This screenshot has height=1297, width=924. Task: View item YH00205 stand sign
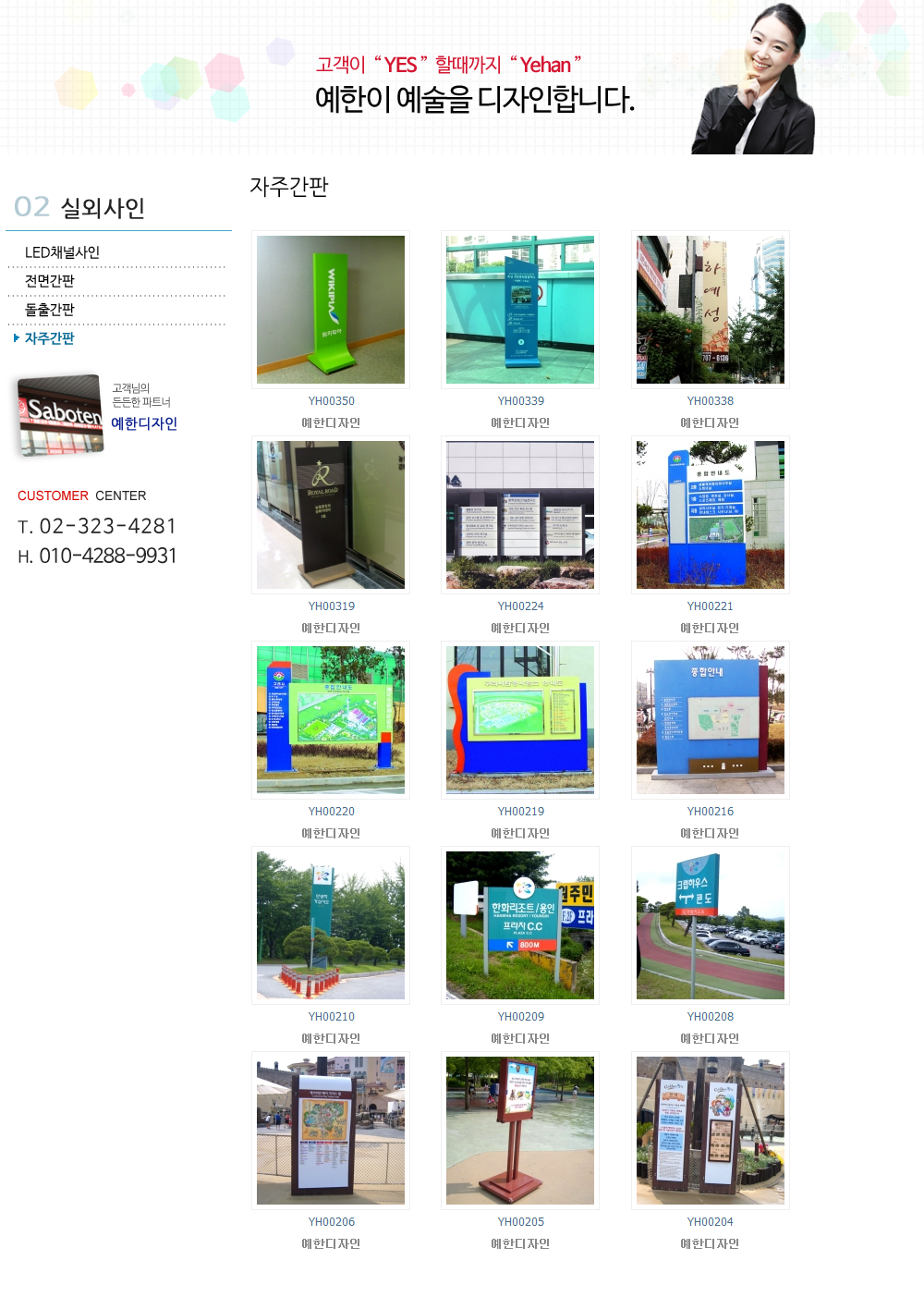pyautogui.click(x=520, y=1131)
